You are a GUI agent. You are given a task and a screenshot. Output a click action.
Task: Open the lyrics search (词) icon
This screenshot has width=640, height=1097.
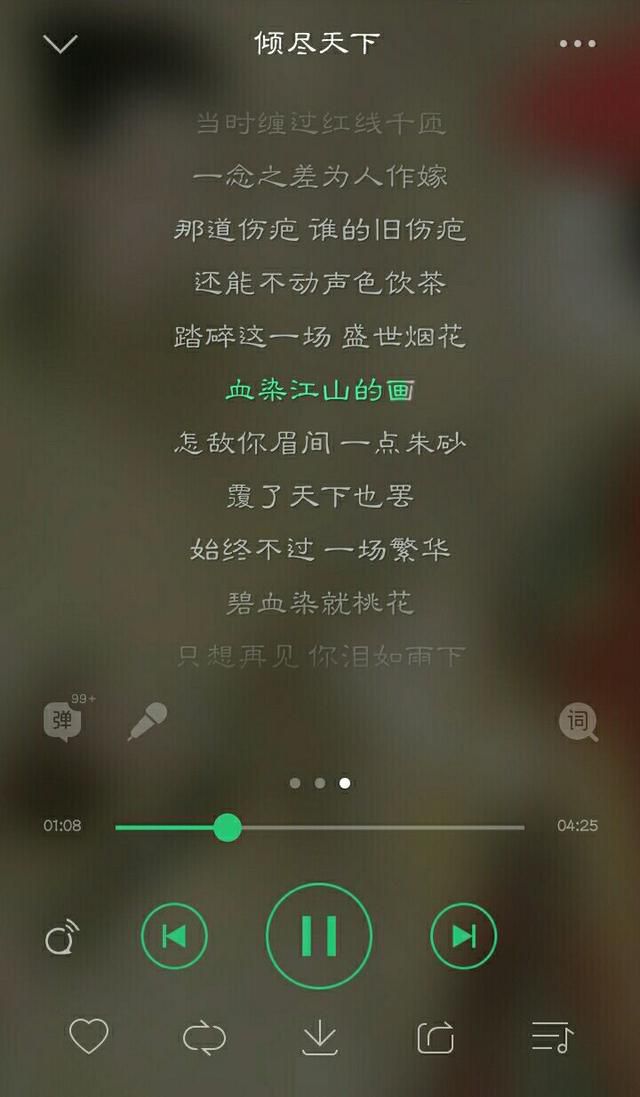coord(578,721)
